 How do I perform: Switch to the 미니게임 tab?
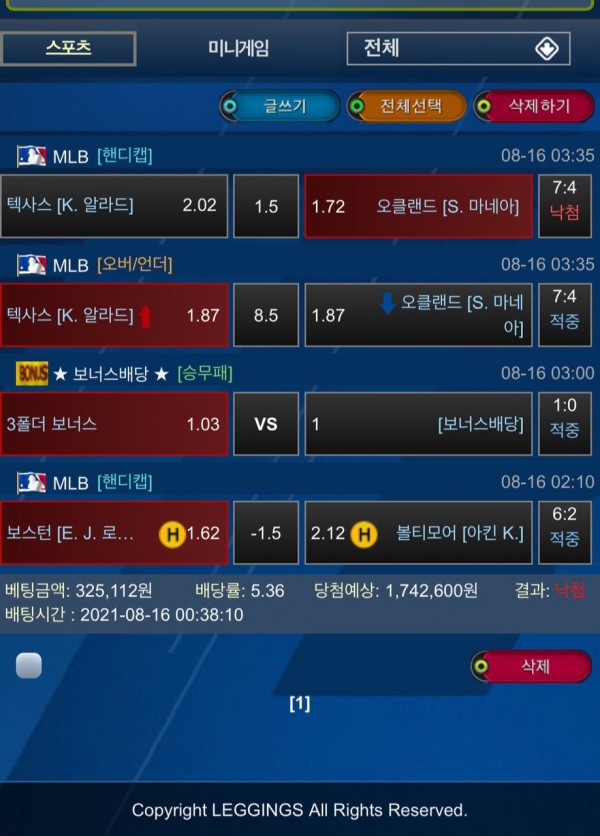(x=238, y=48)
